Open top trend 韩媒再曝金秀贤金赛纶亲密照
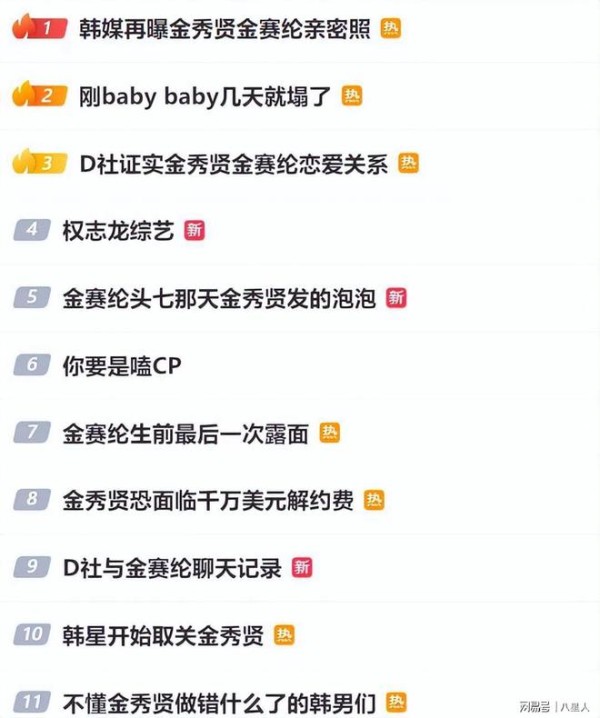 [x=224, y=29]
